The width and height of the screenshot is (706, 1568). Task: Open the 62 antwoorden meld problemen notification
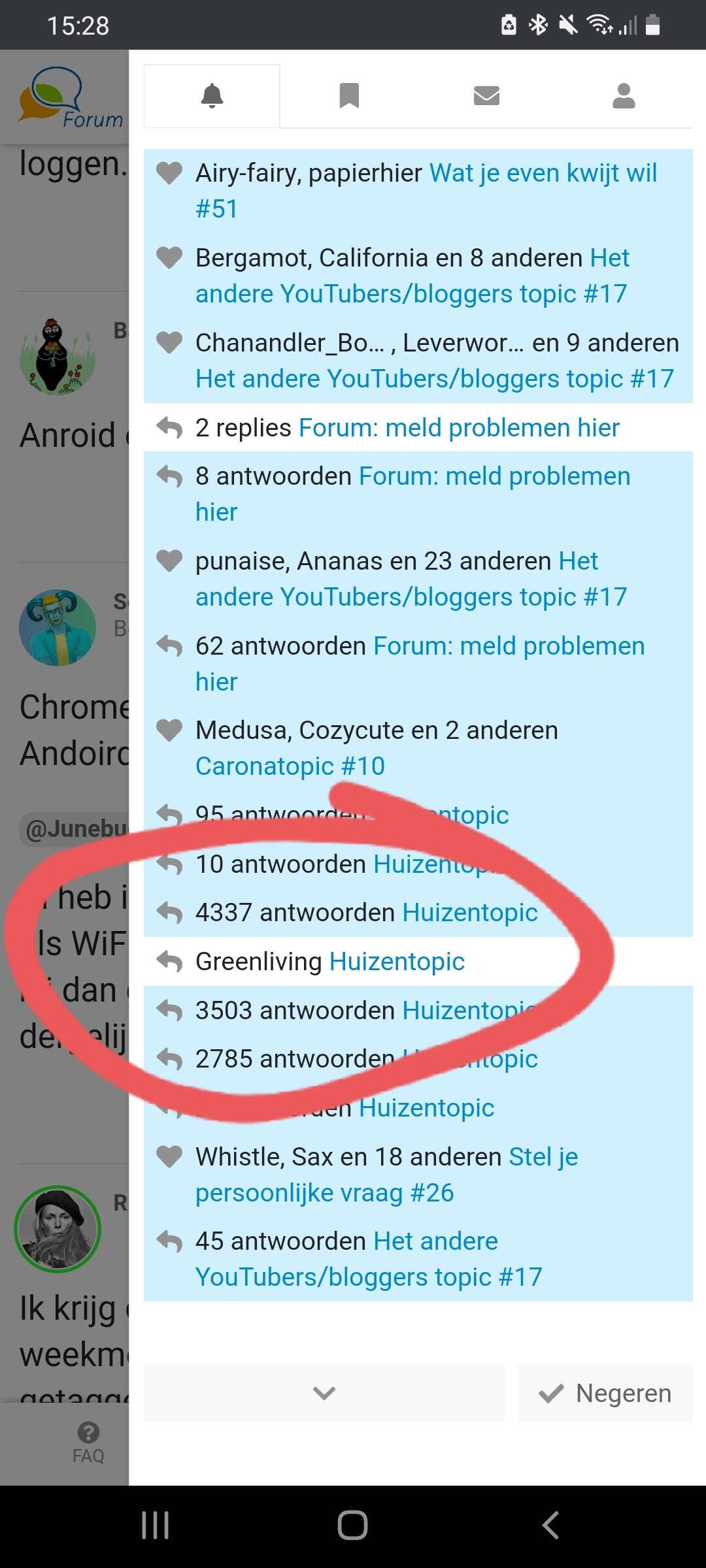pyautogui.click(x=418, y=664)
